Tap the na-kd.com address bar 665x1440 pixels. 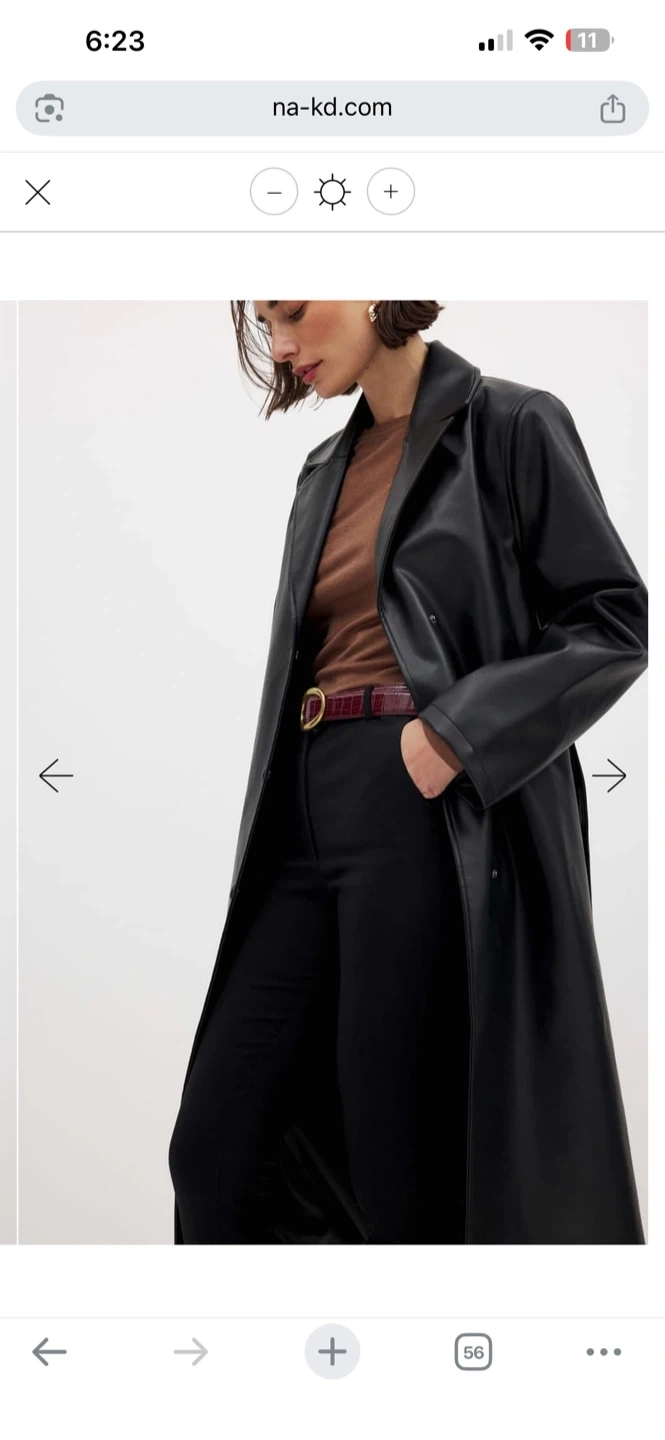332,108
